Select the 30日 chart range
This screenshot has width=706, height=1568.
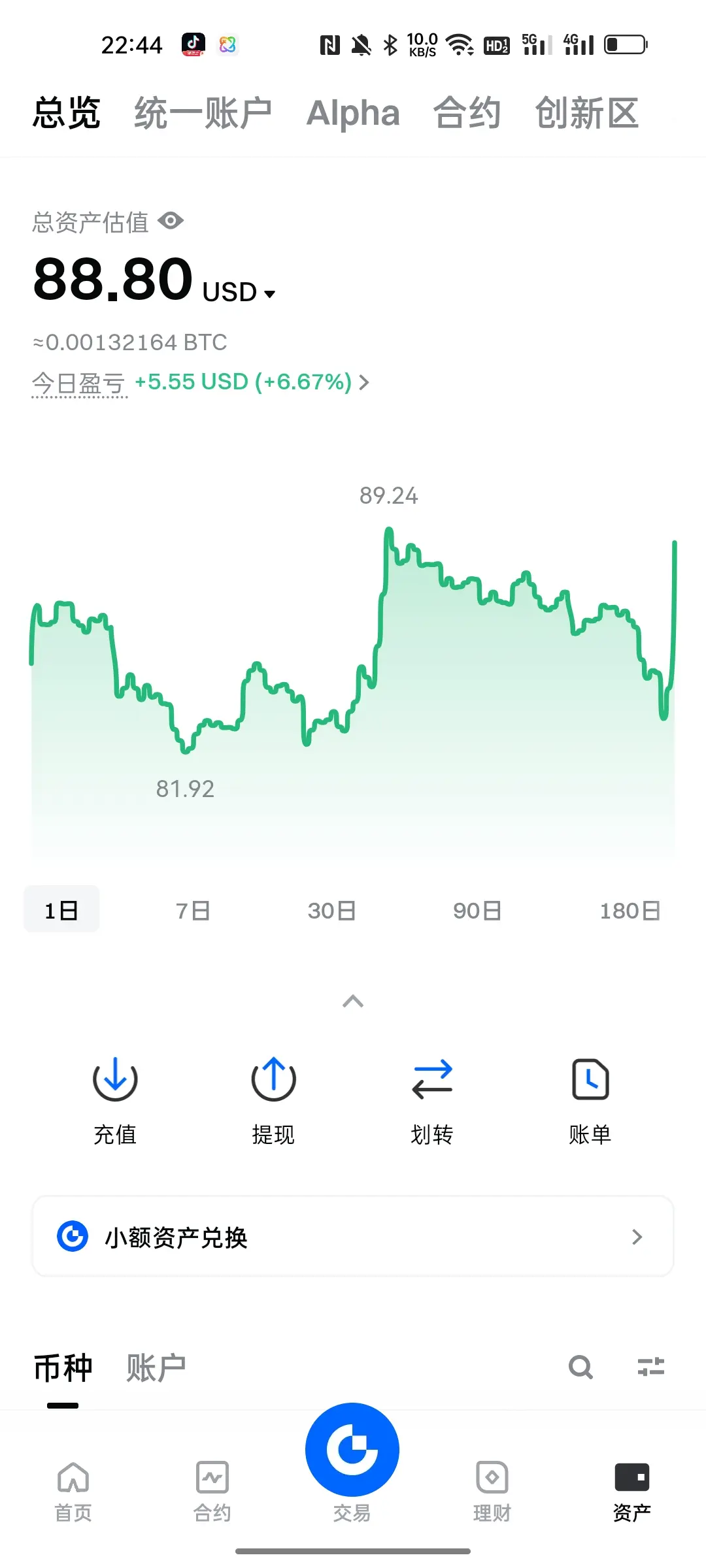coord(332,910)
